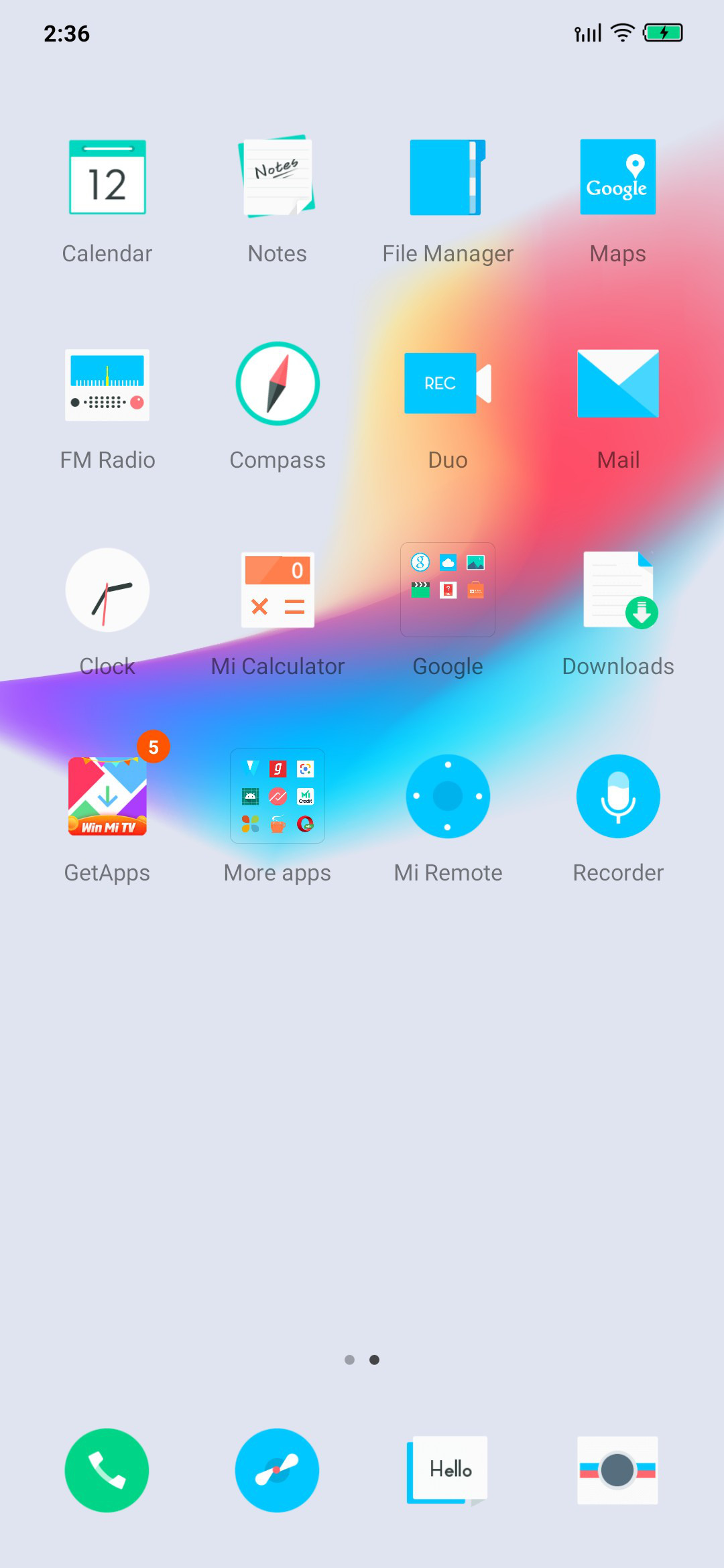Open the Camera from the dock
The image size is (724, 1568).
[617, 1470]
